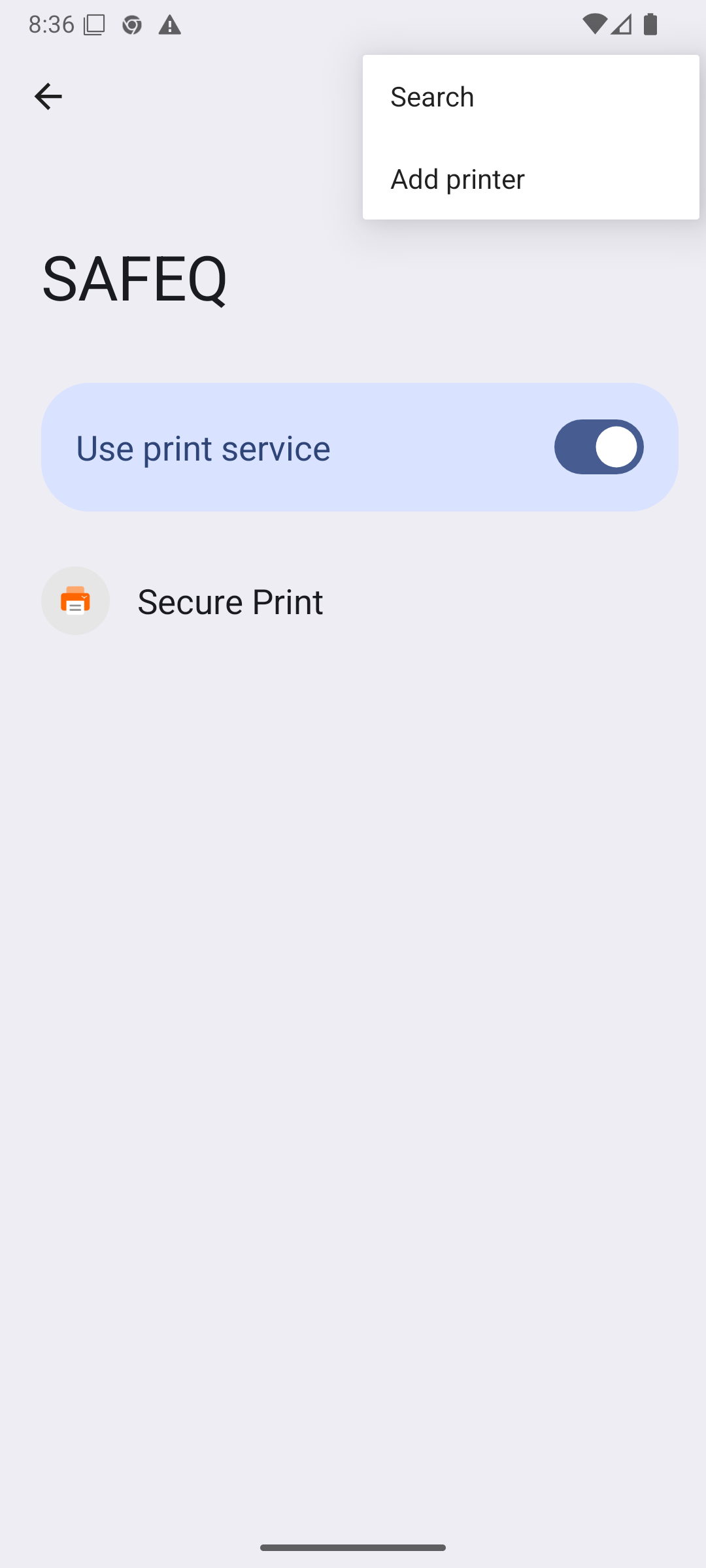Choose Add printer from the menu
This screenshot has height=1568, width=706.
tap(457, 178)
